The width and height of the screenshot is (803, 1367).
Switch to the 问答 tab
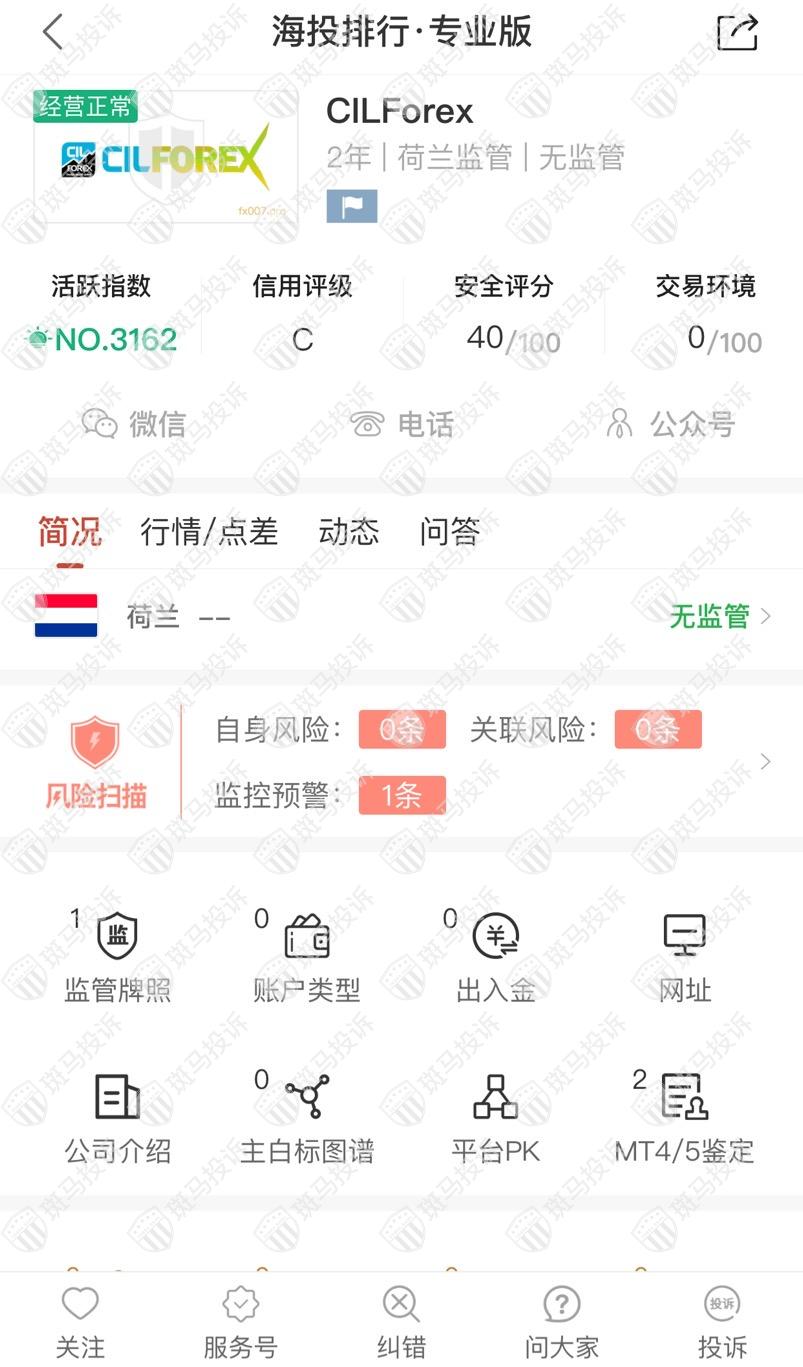450,532
